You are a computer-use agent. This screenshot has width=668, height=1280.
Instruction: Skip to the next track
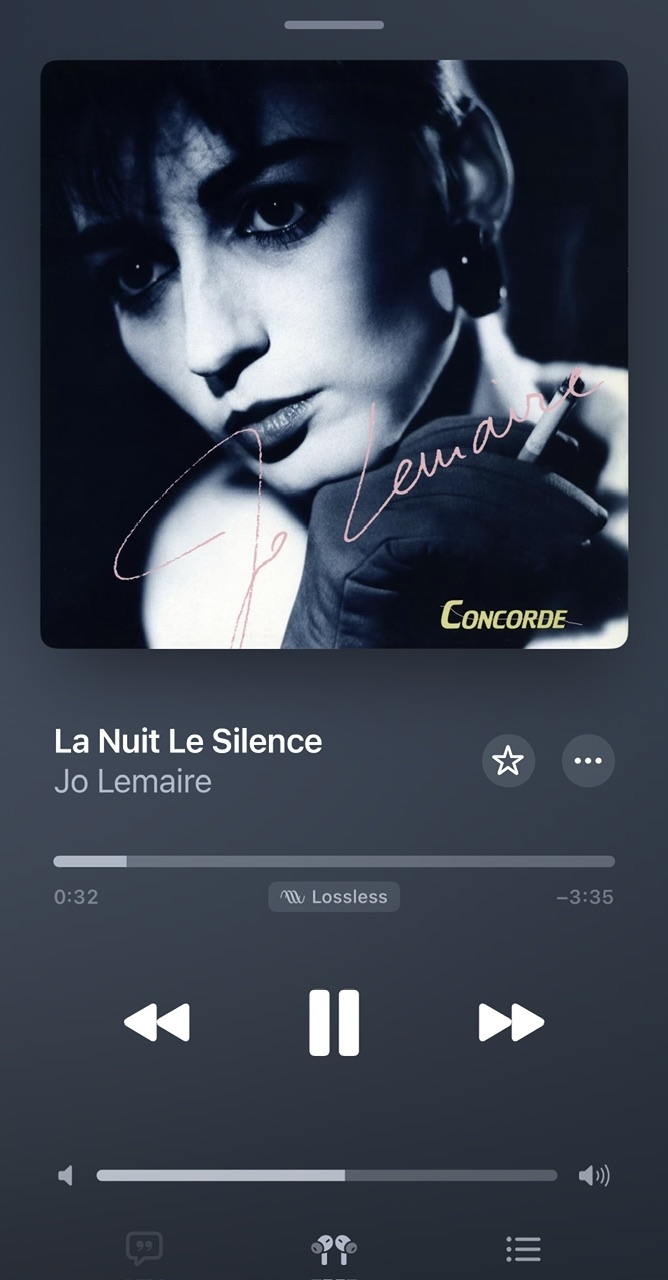click(x=510, y=1022)
